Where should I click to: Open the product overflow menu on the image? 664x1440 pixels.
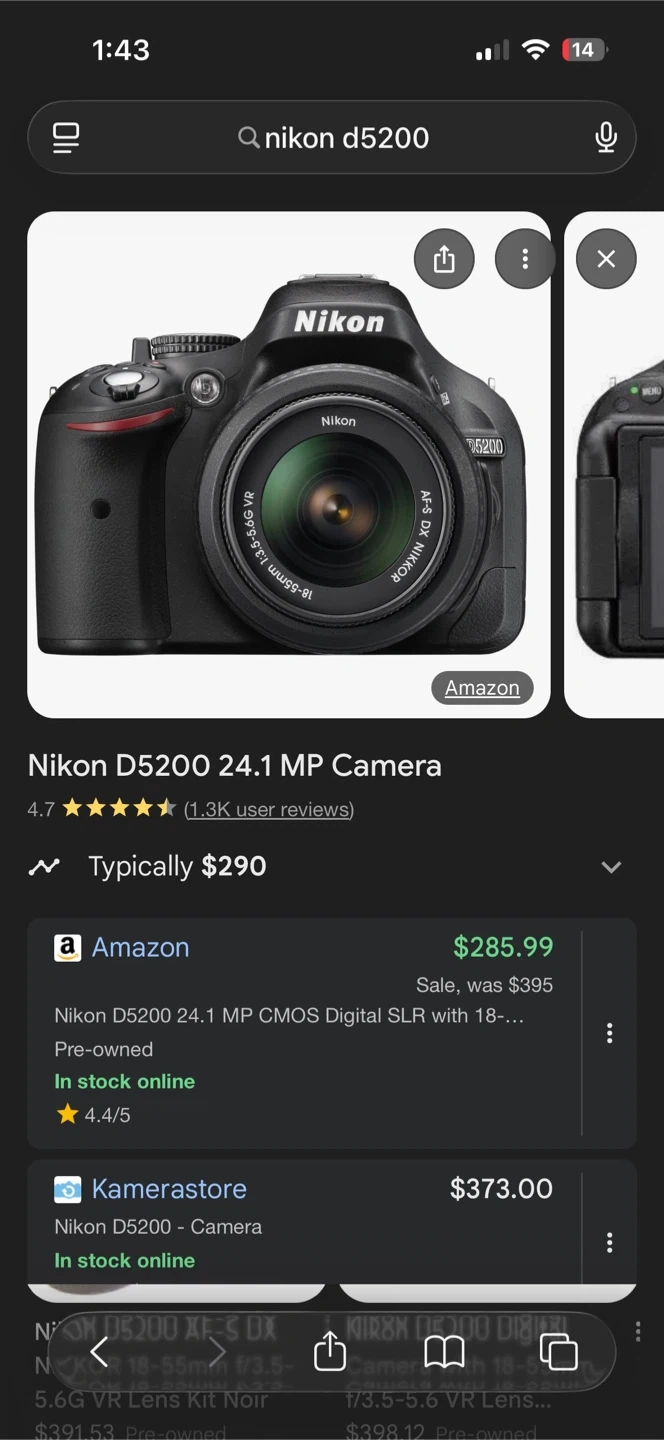pyautogui.click(x=524, y=259)
